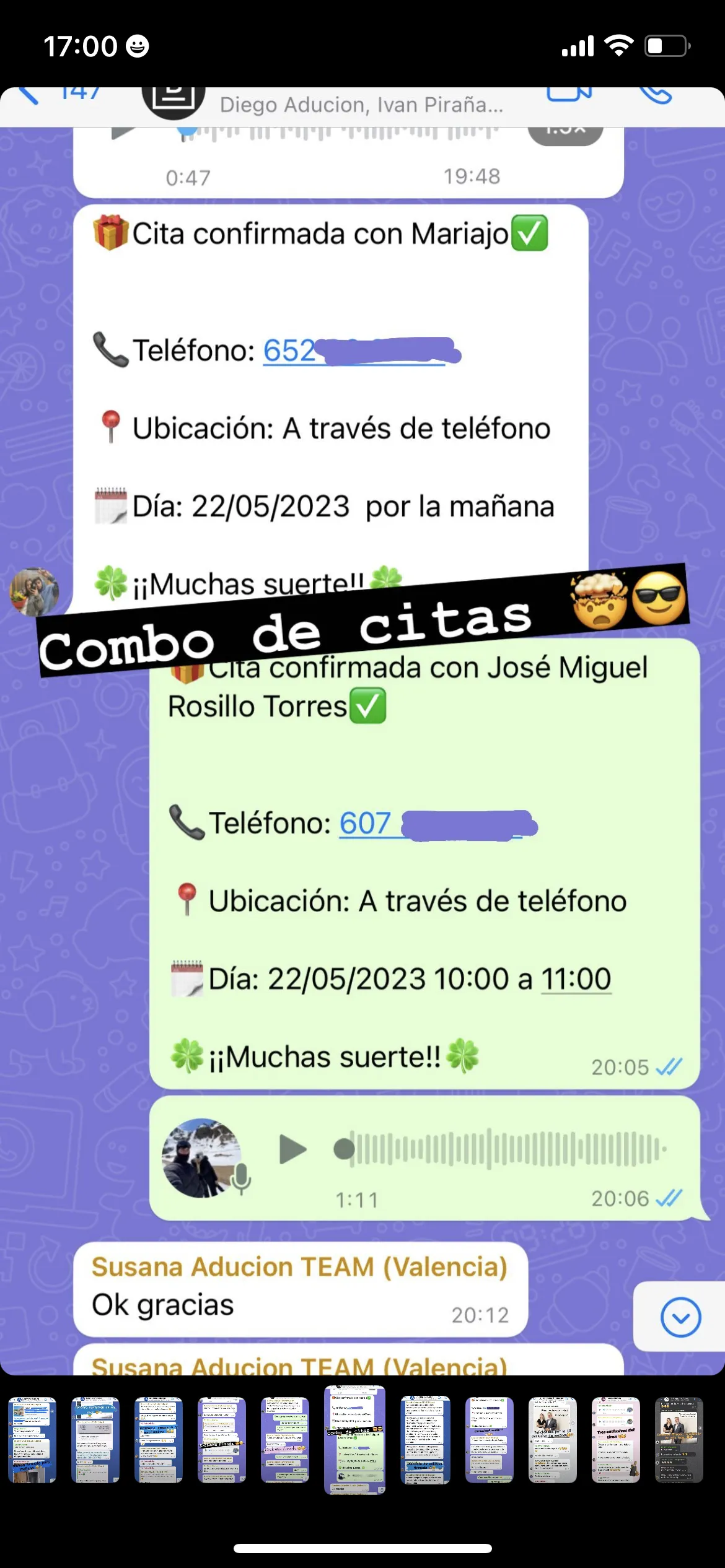
Task: Open the thumbnail just before the enlarged one
Action: pos(285,1439)
